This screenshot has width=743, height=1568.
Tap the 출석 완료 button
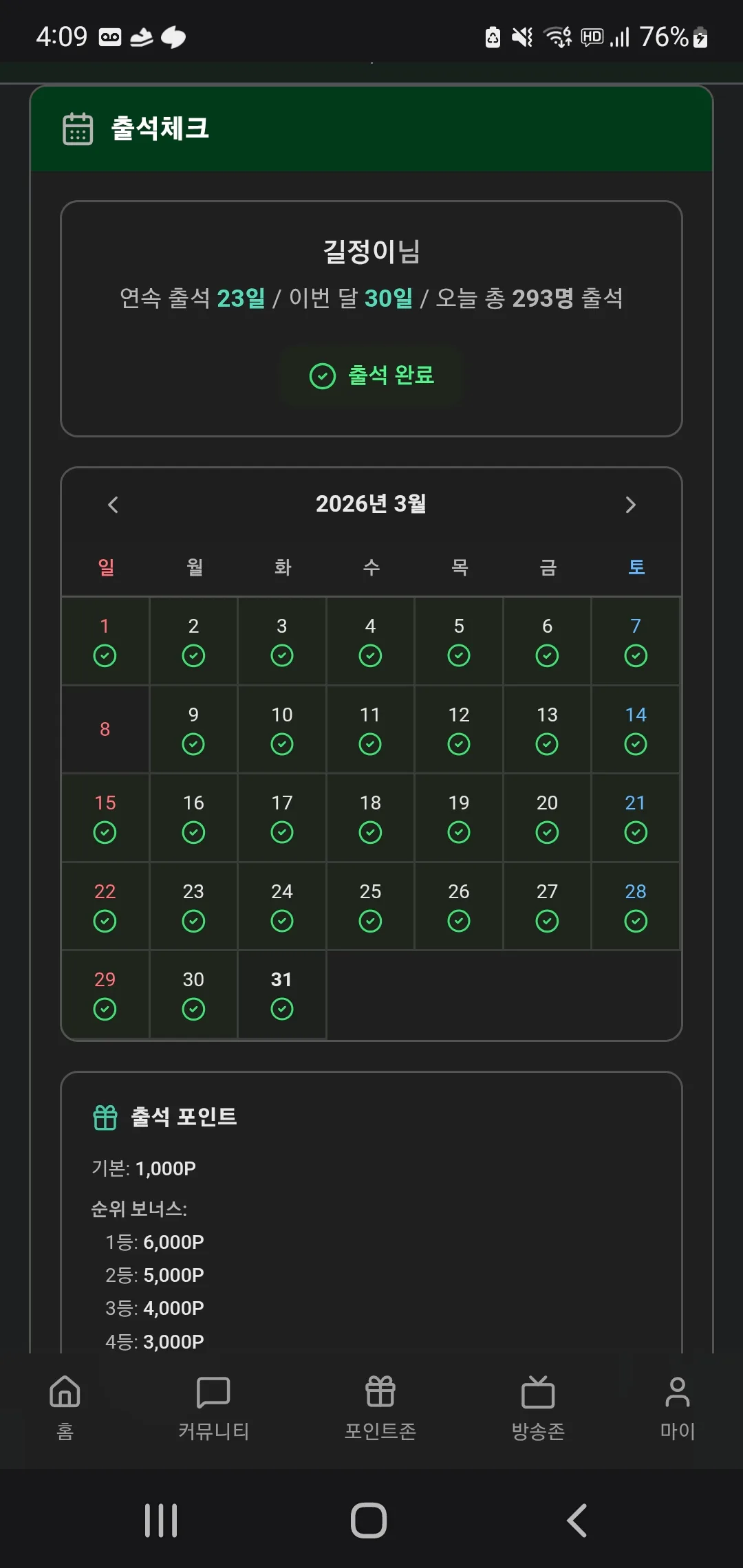pyautogui.click(x=371, y=375)
